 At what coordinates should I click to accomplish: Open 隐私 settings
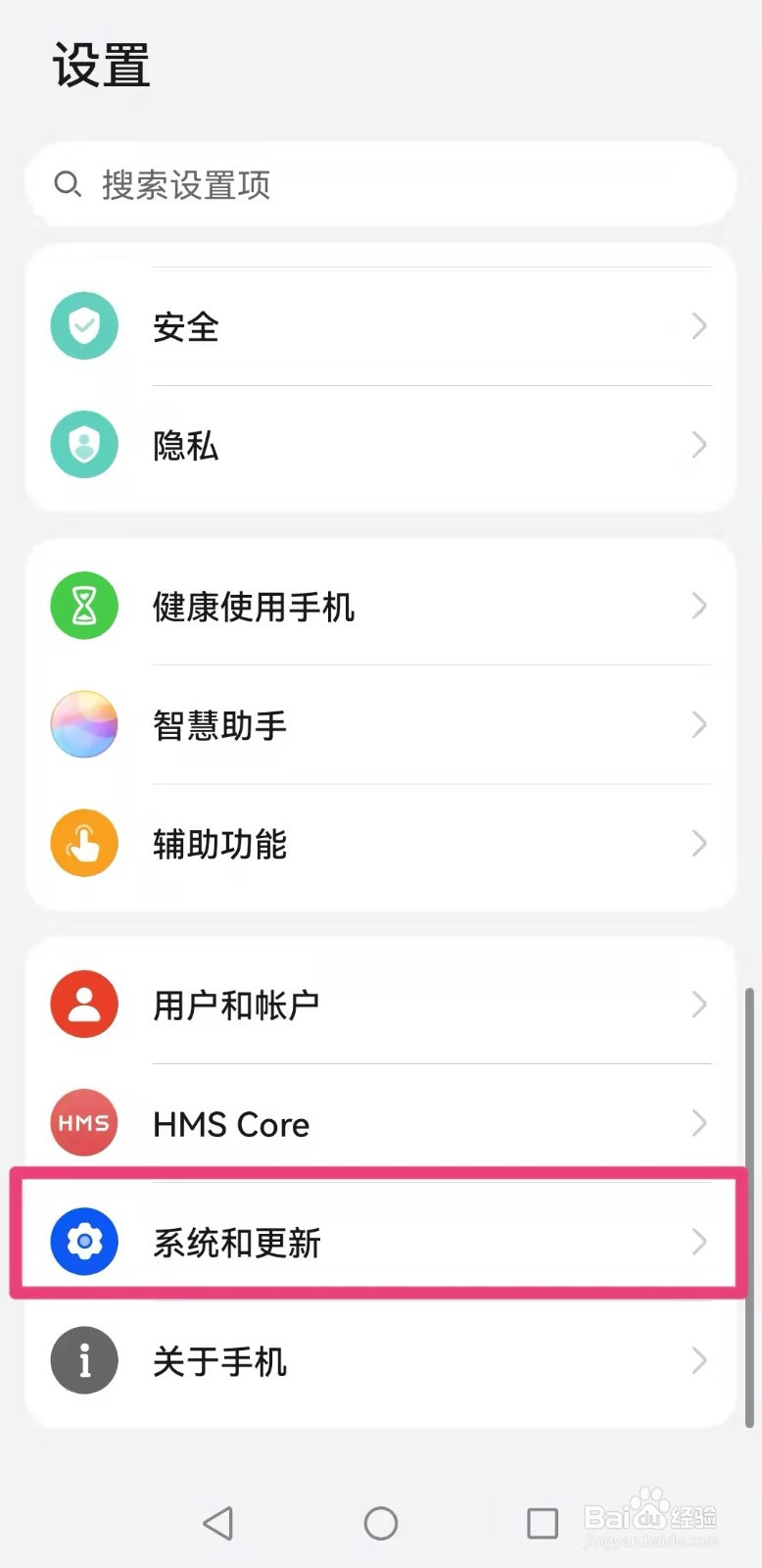coord(380,445)
